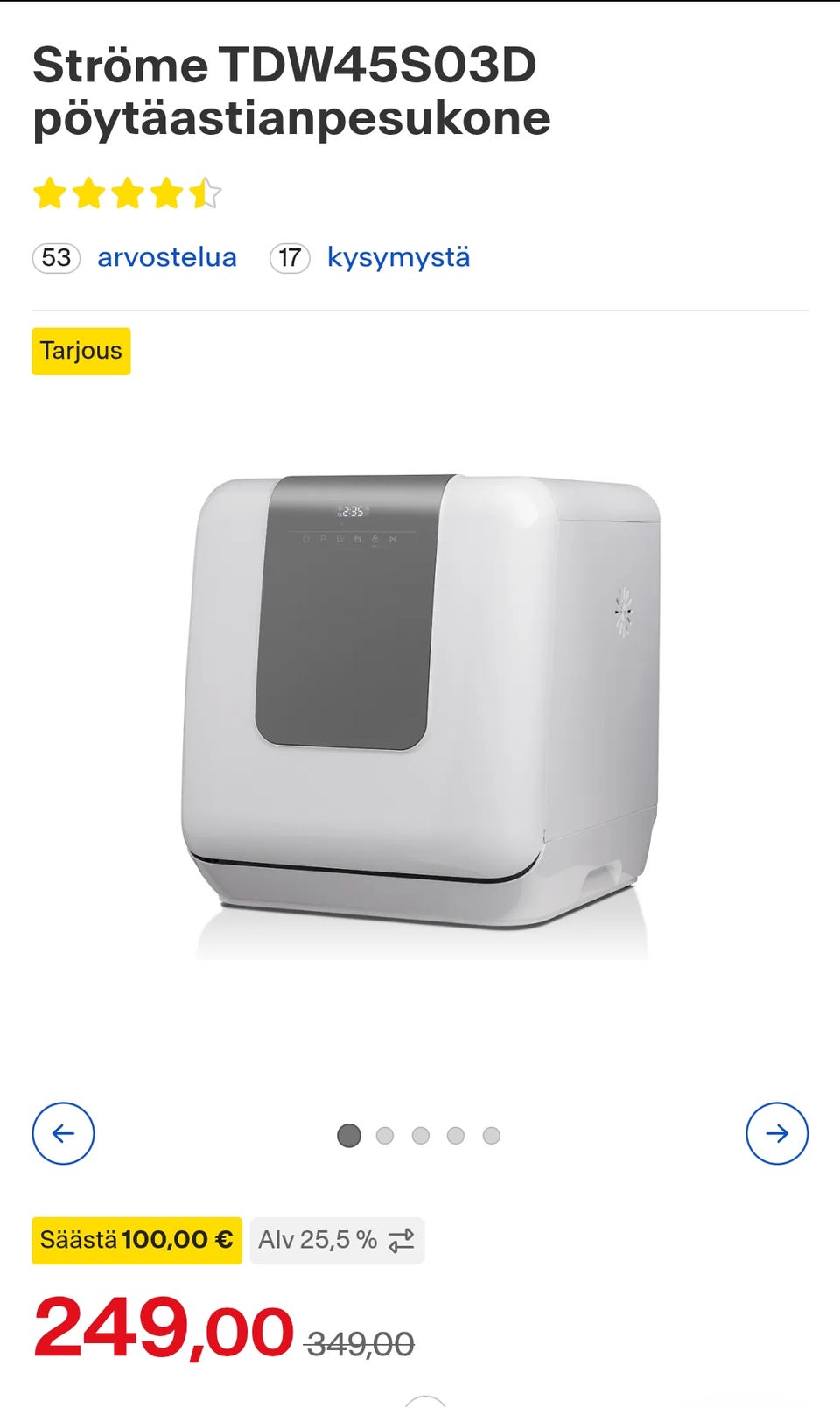Viewport: 840px width, 1407px height.
Task: Jump to the last image dot
Action: coord(492,1135)
